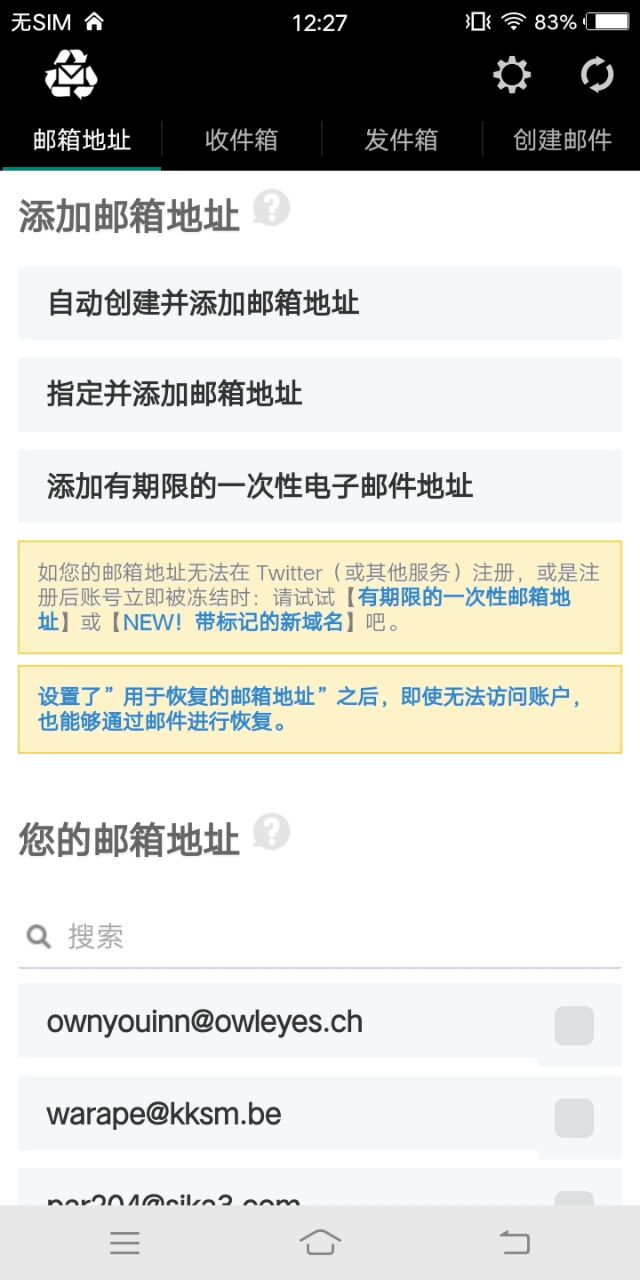Switch to the 发件箱 tab
Screen dimensions: 640x1280
pos(401,140)
